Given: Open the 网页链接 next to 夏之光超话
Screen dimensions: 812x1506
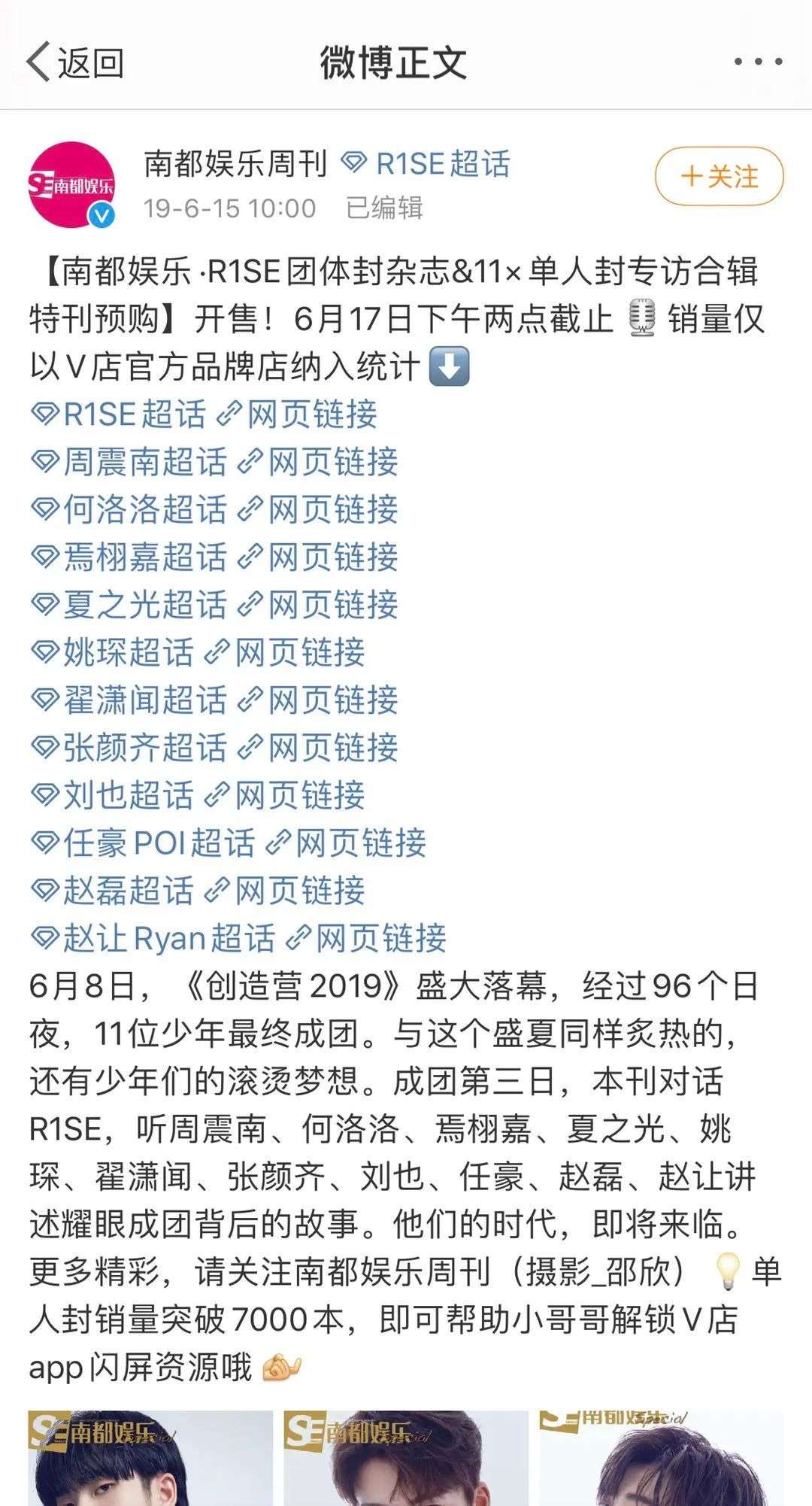Looking at the screenshot, I should tap(317, 604).
